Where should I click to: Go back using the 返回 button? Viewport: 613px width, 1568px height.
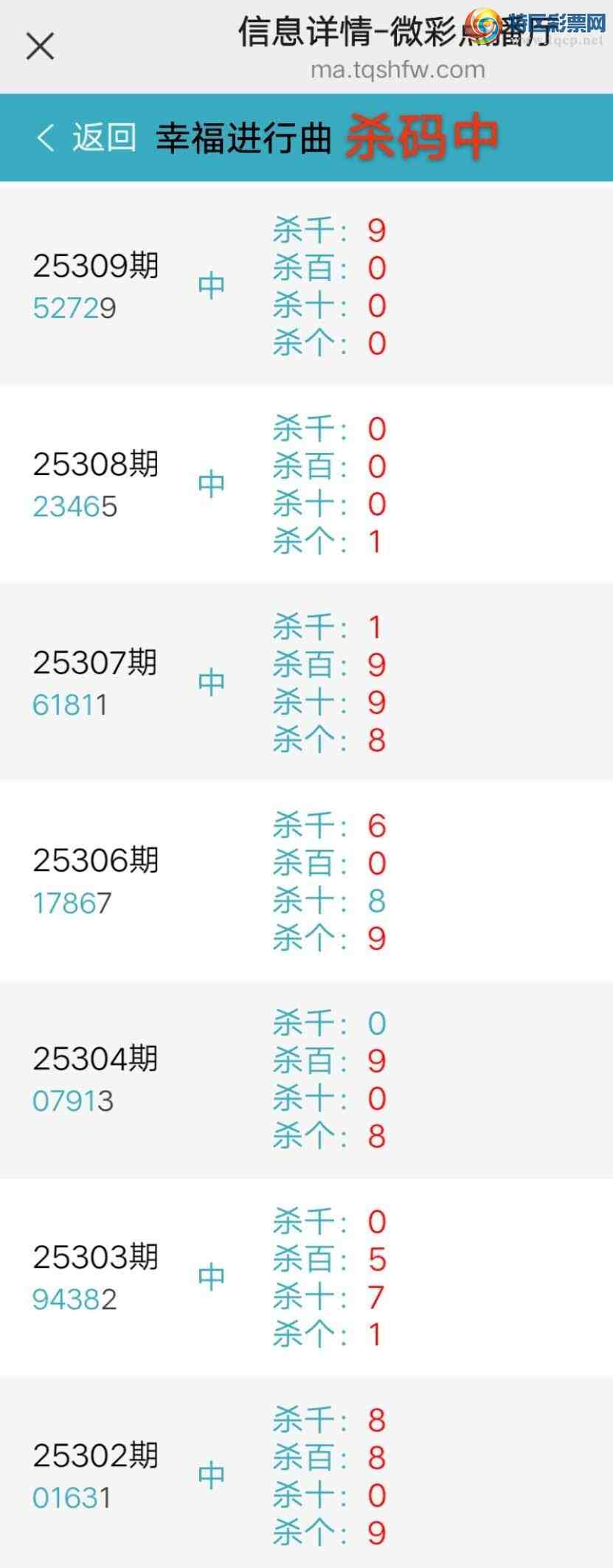tap(86, 137)
